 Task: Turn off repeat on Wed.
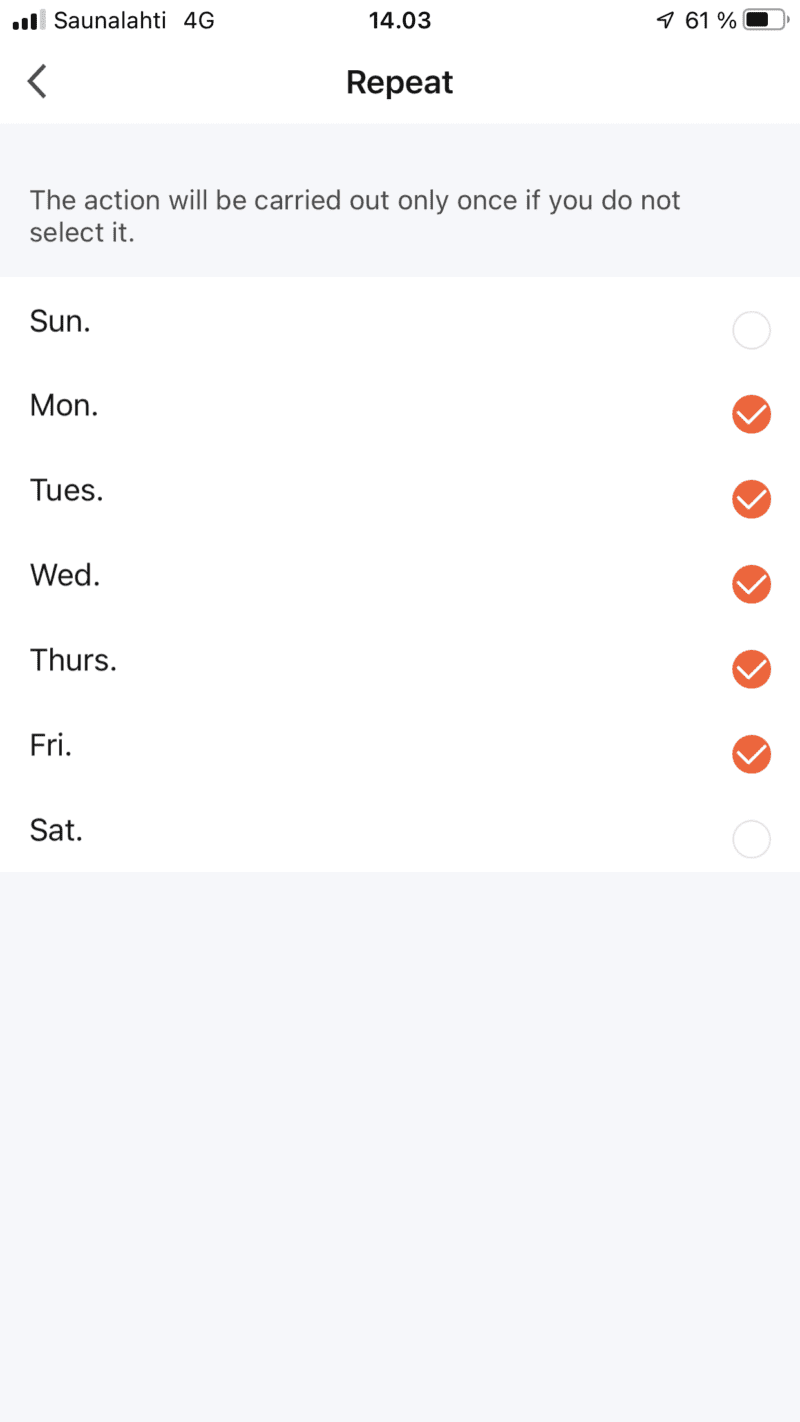tap(751, 584)
